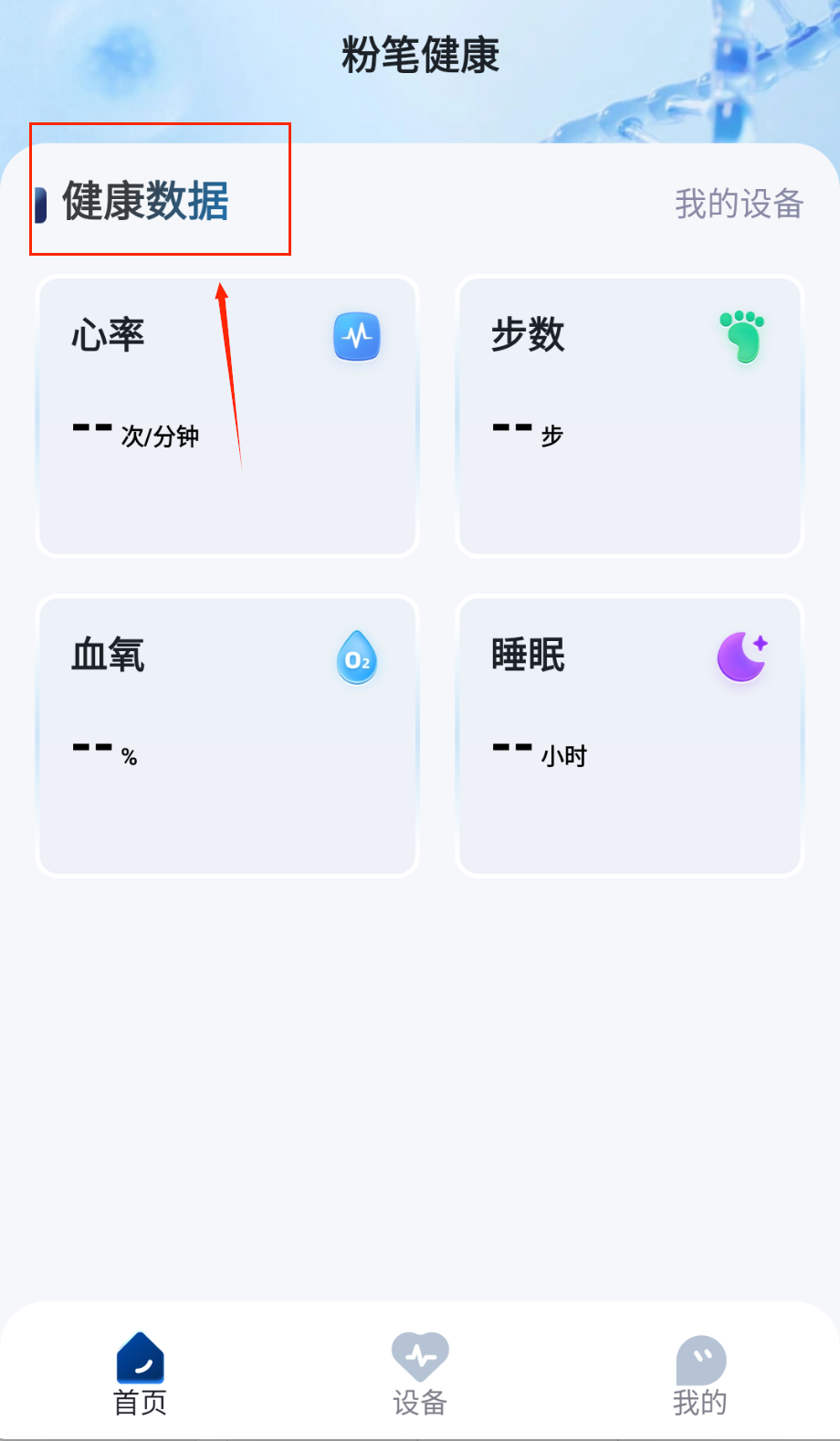
Task: Open the 心率 heart rate card
Action: (227, 415)
